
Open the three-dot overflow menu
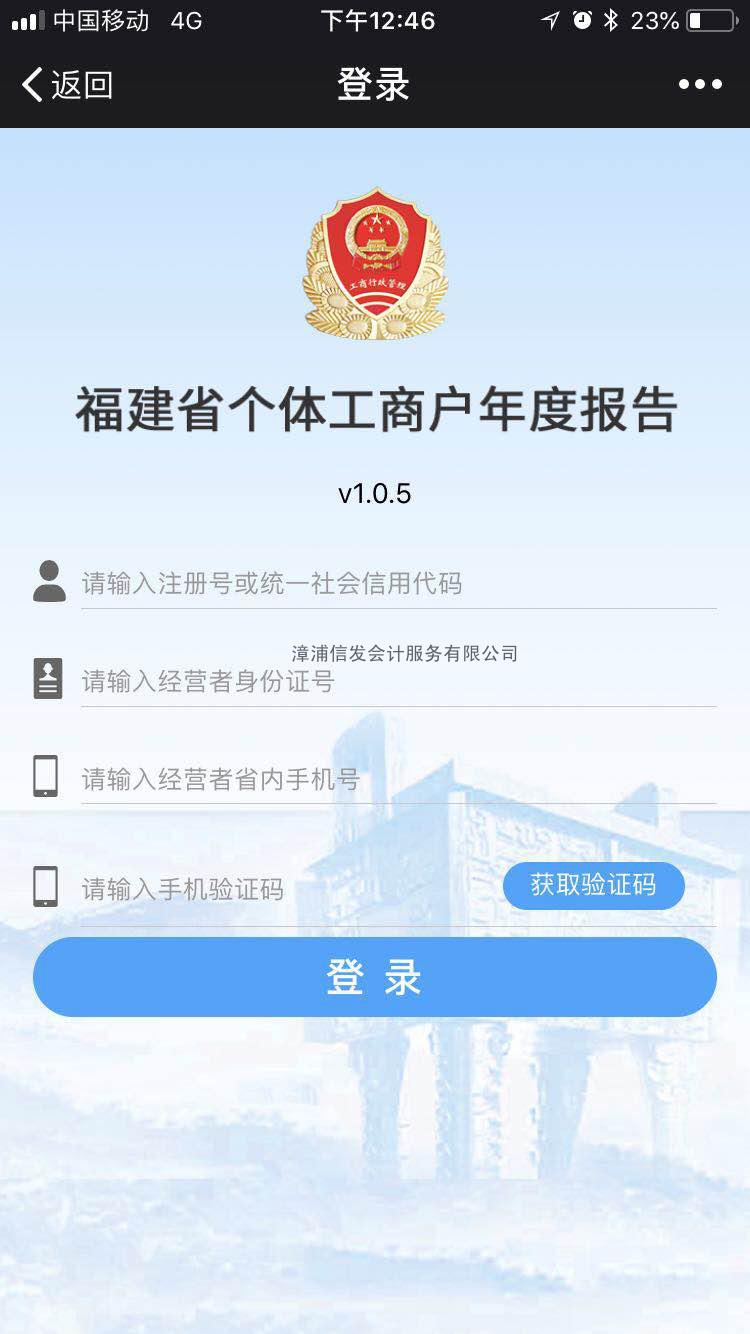tap(700, 85)
